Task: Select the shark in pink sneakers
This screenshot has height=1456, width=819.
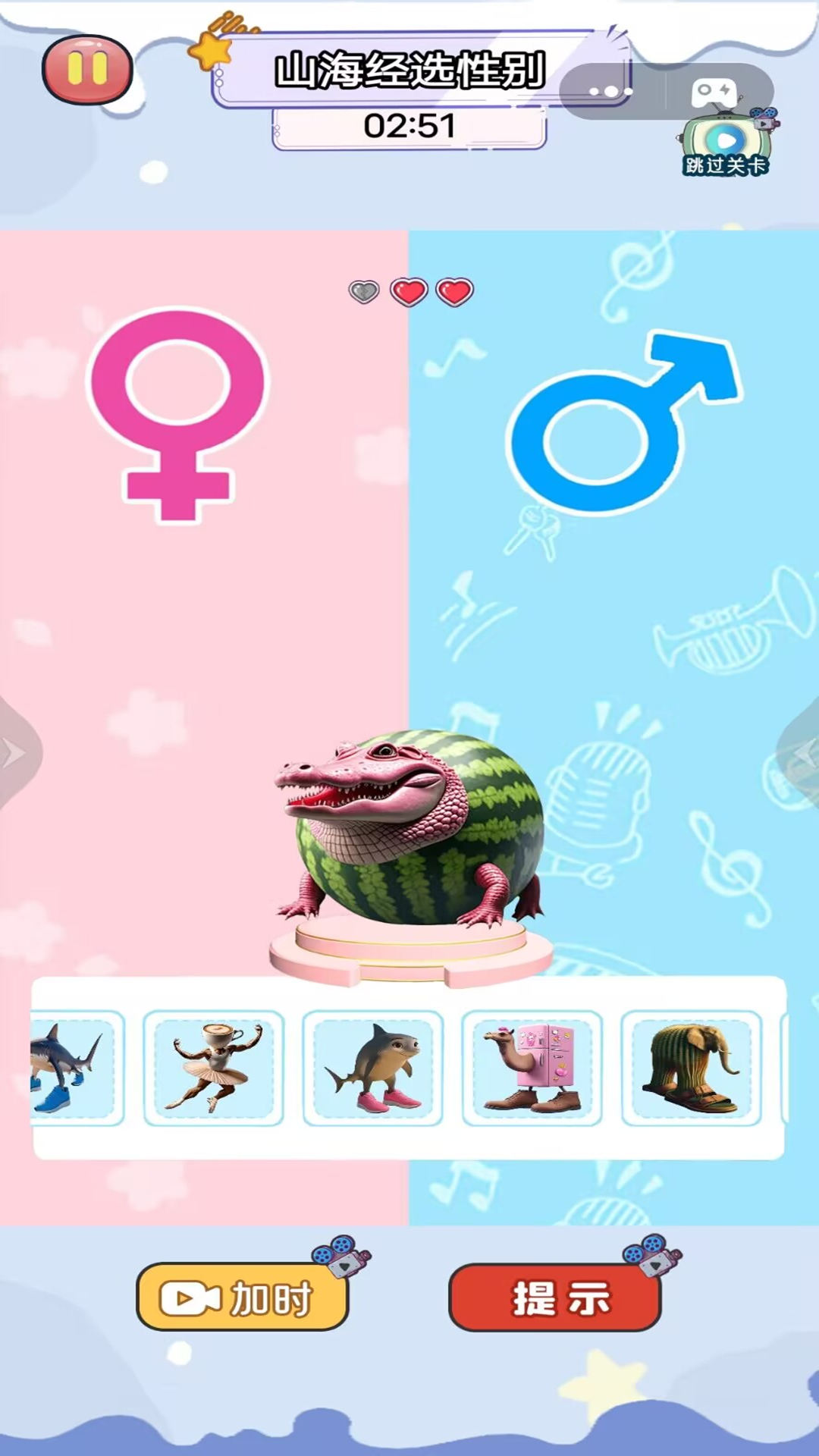Action: 373,1068
